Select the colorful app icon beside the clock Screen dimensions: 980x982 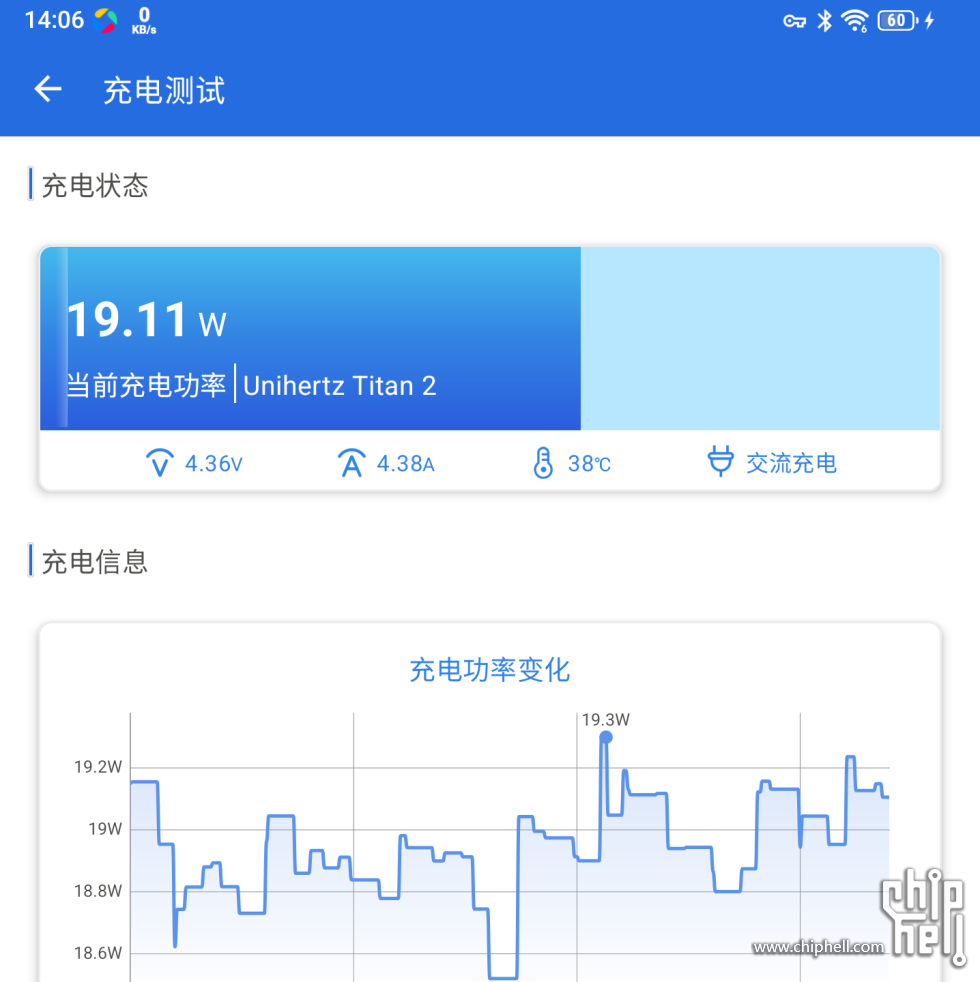click(x=104, y=20)
